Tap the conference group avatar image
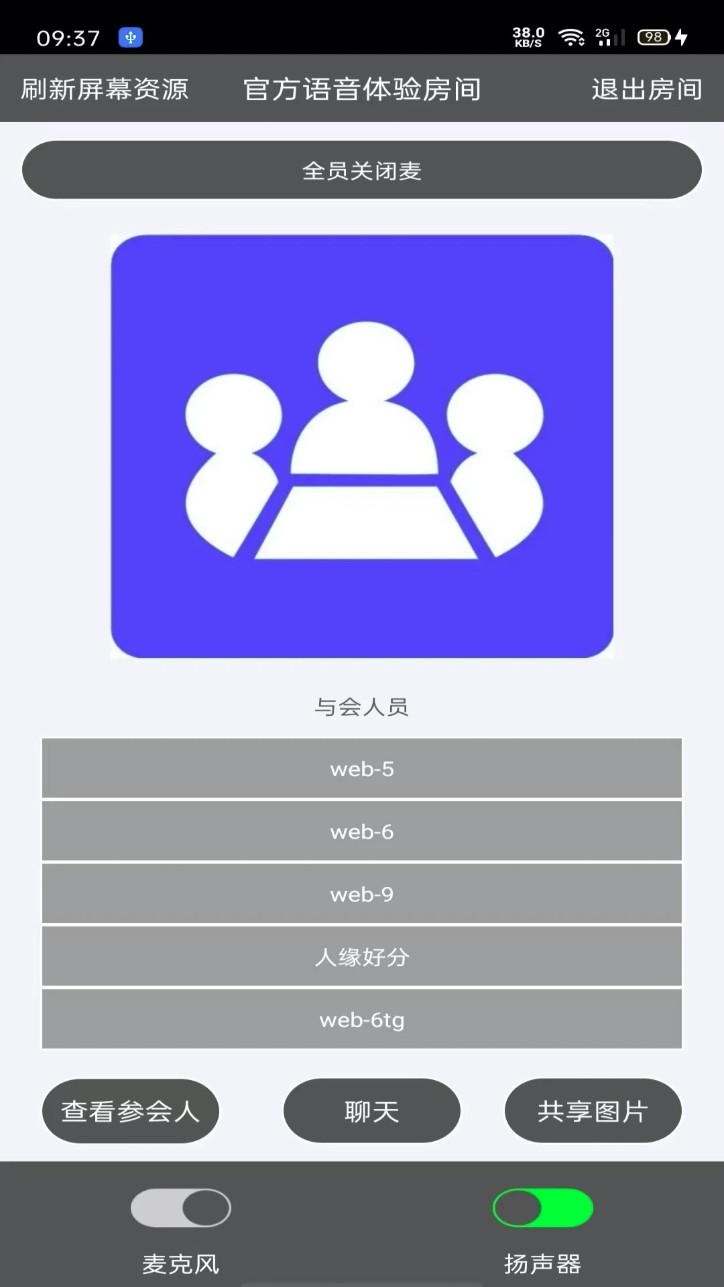This screenshot has height=1287, width=724. click(x=362, y=446)
